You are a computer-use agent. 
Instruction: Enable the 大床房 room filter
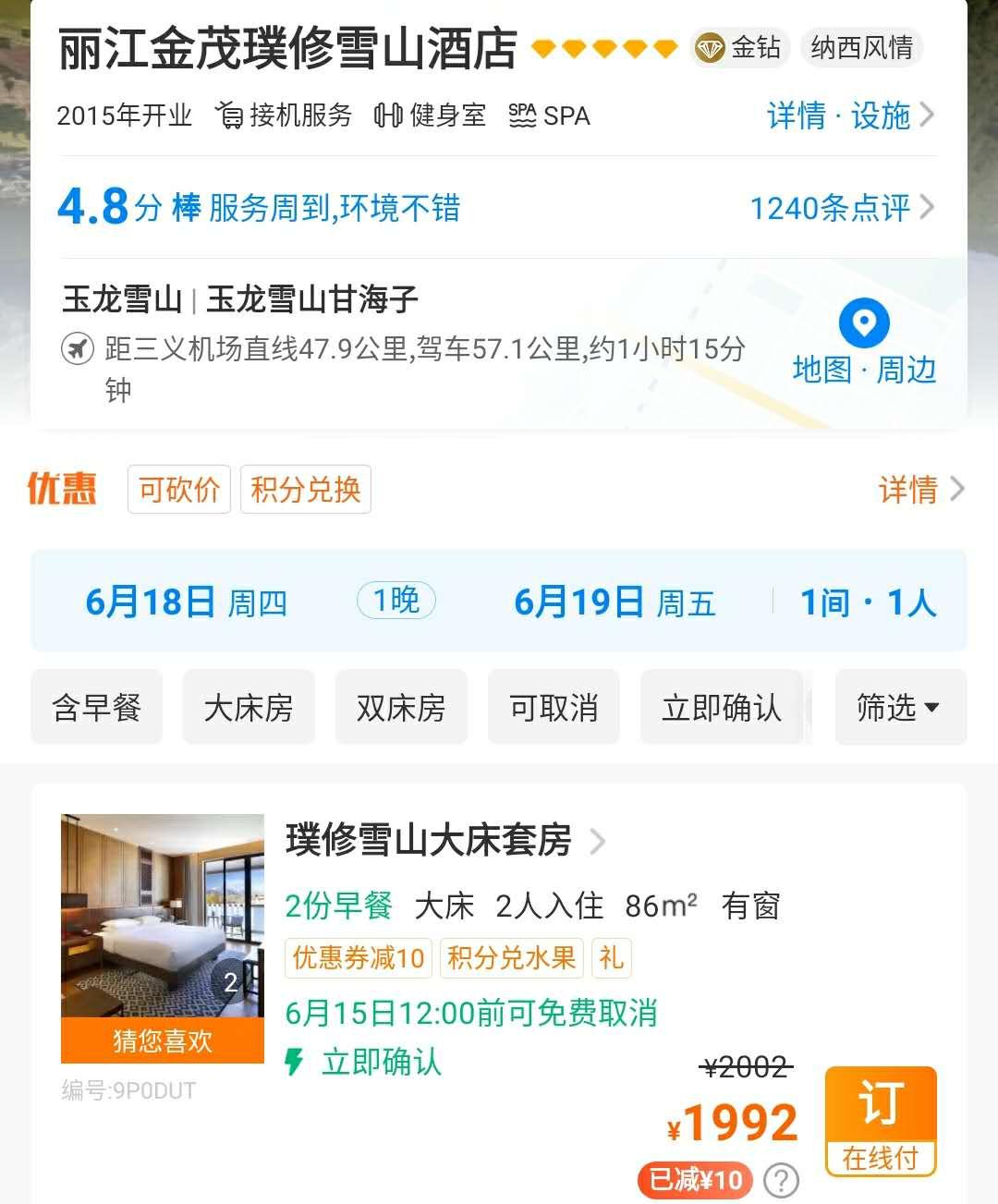point(248,707)
